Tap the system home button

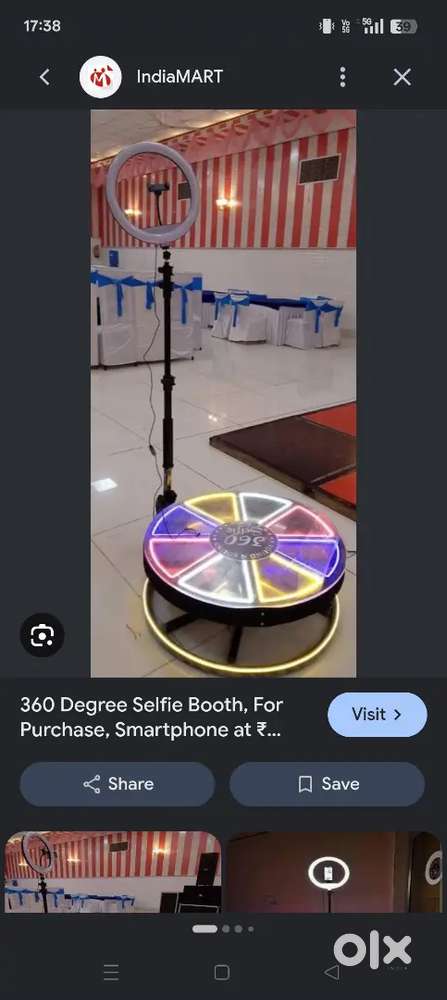[222, 972]
